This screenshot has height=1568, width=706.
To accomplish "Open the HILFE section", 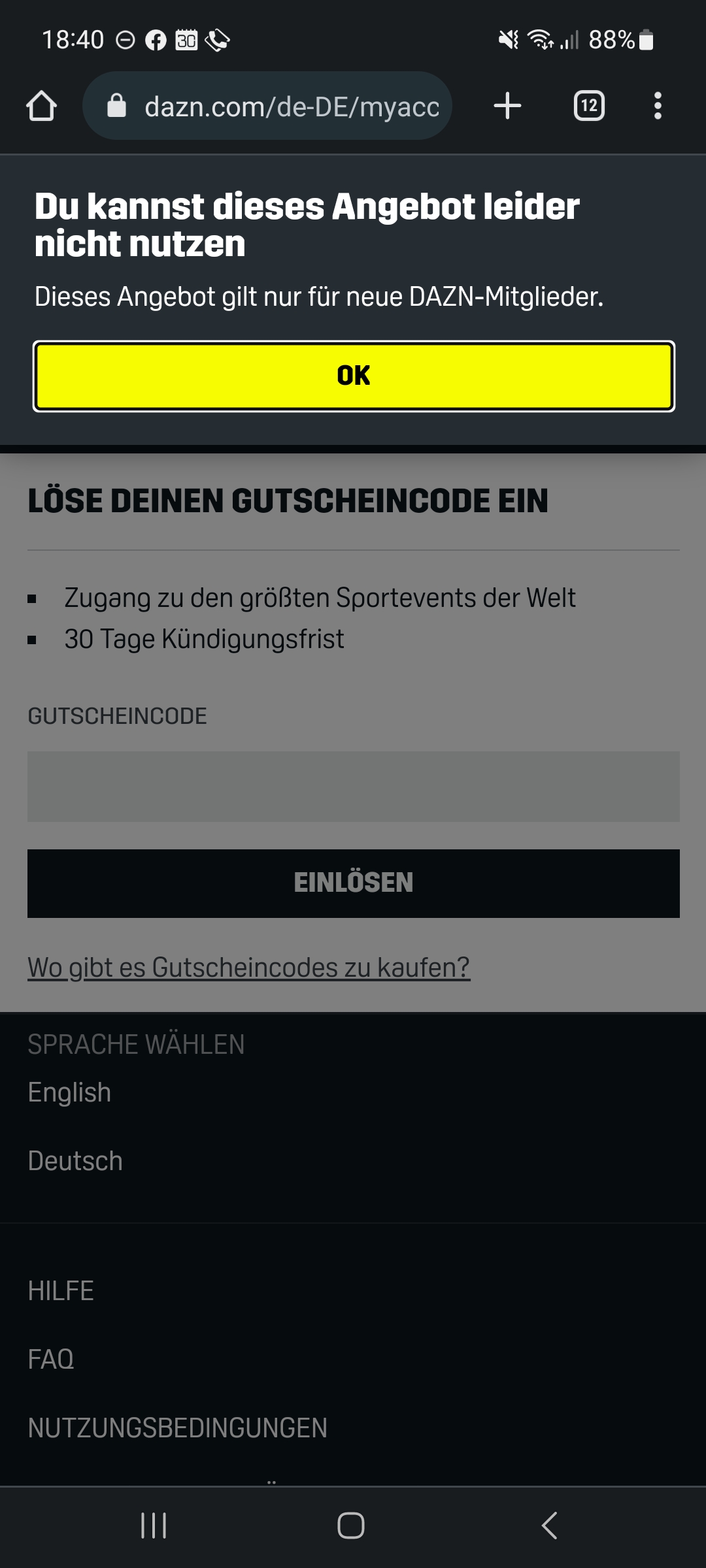I will (x=61, y=1290).
